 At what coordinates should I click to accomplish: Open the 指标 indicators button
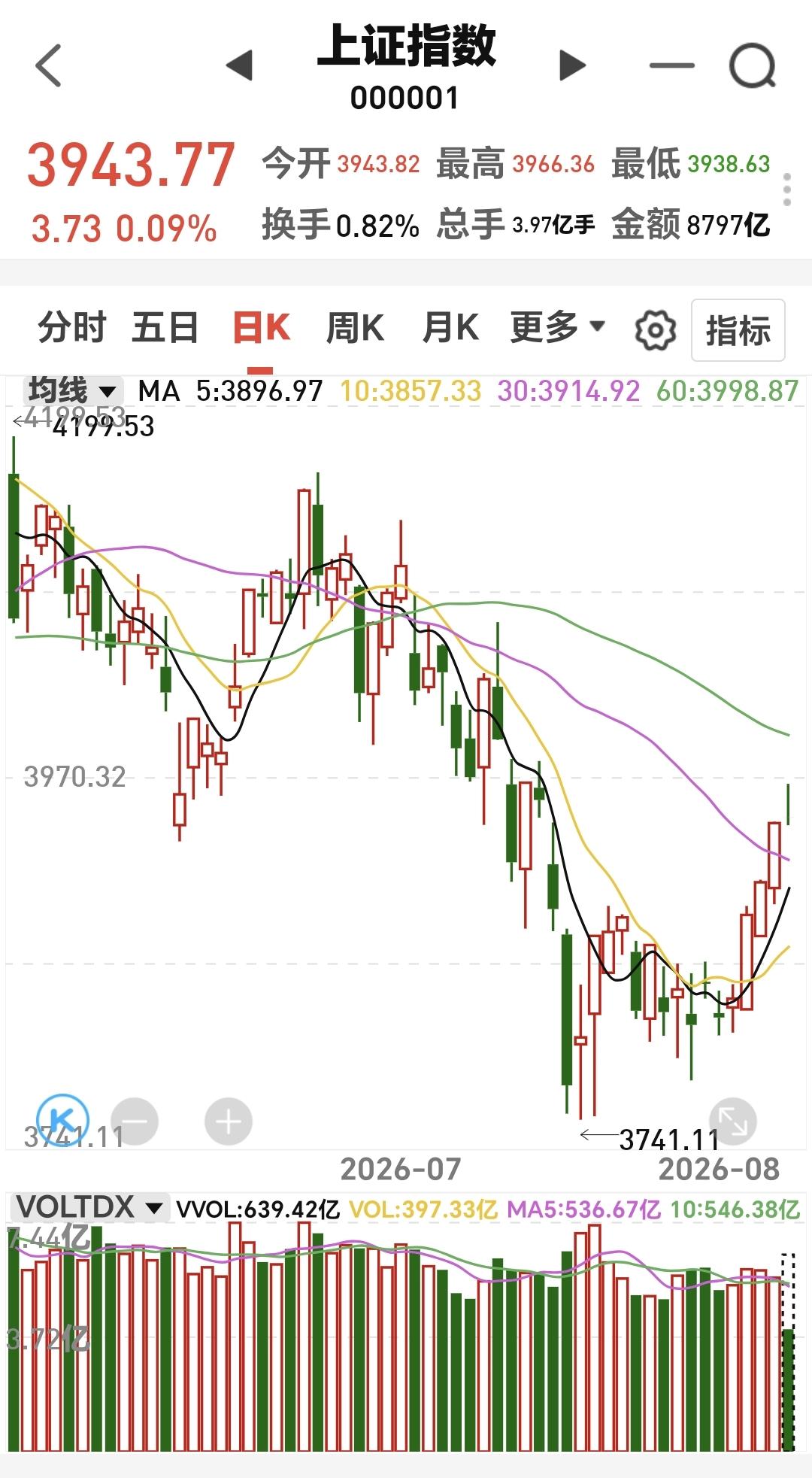click(738, 330)
